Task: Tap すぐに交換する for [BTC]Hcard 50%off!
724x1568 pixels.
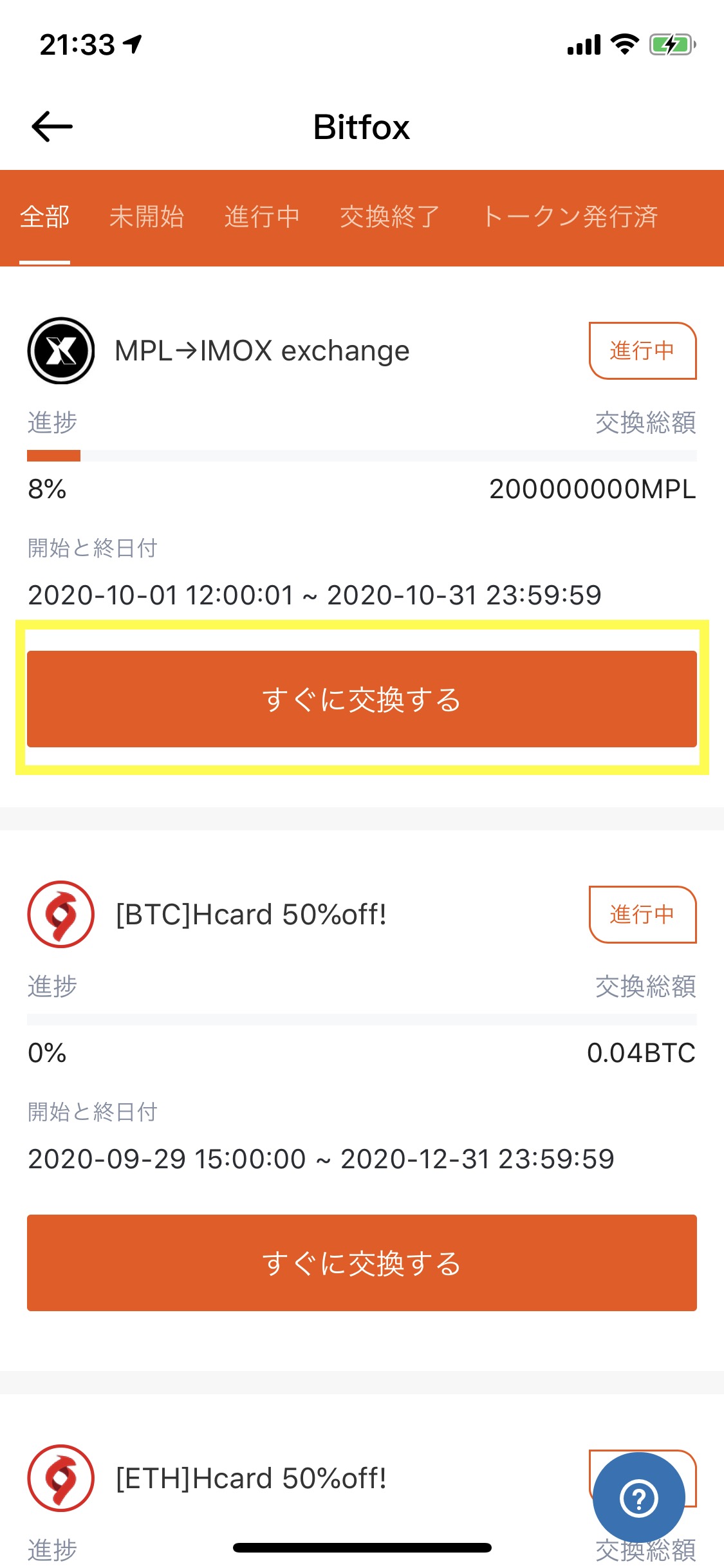Action: 362,1263
